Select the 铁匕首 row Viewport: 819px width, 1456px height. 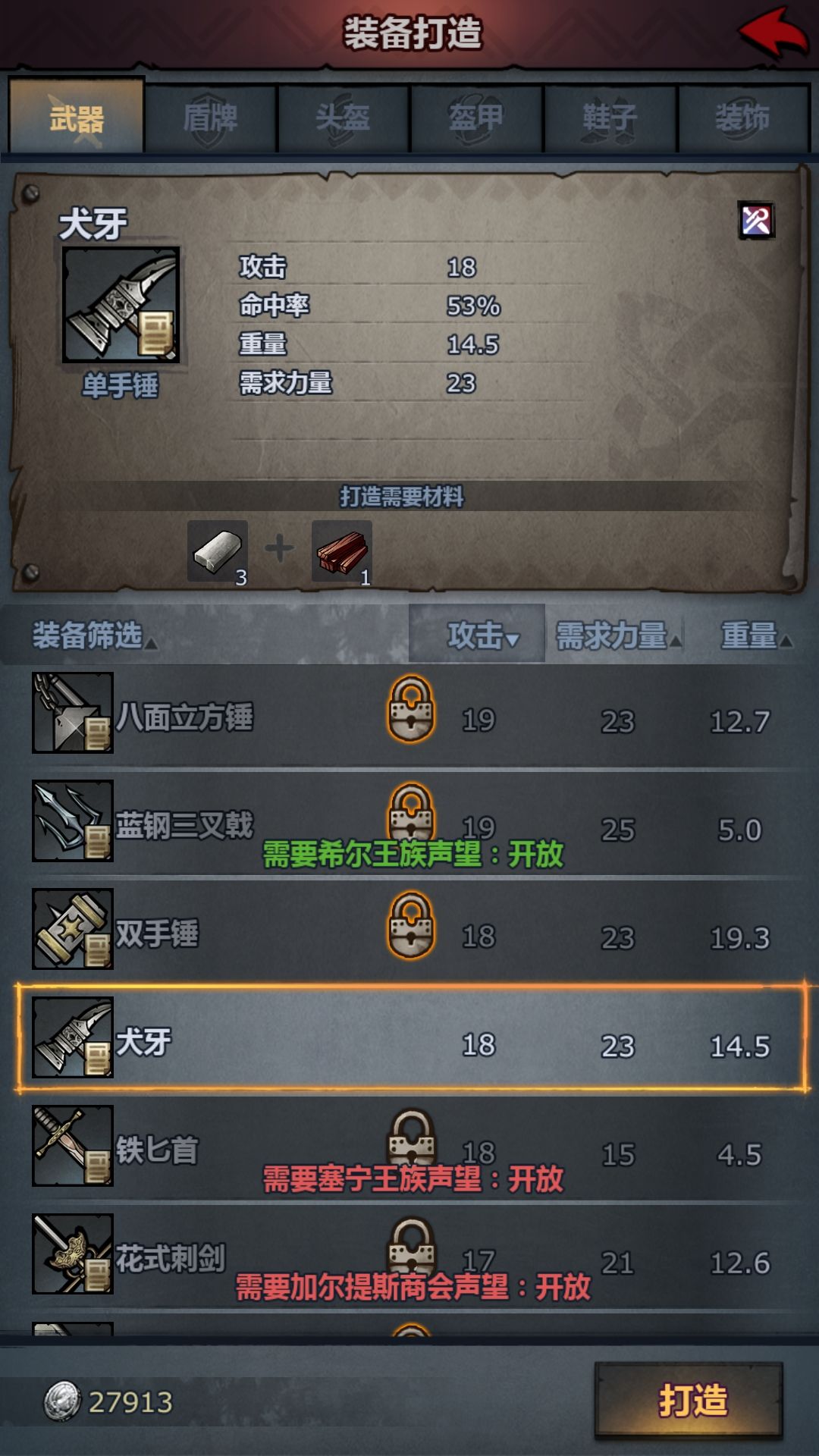point(409,1147)
